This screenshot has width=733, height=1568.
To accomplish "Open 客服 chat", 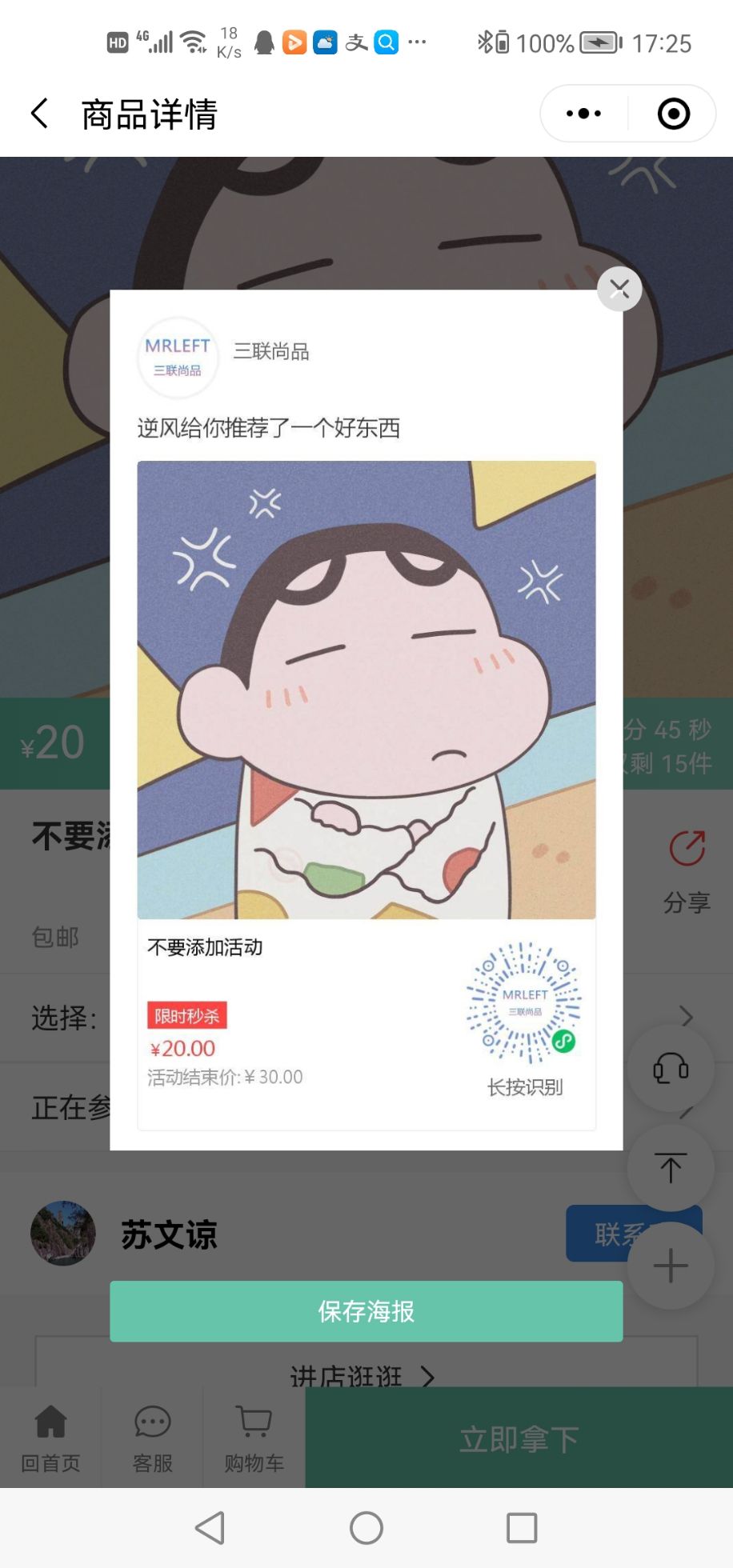I will pyautogui.click(x=152, y=1438).
